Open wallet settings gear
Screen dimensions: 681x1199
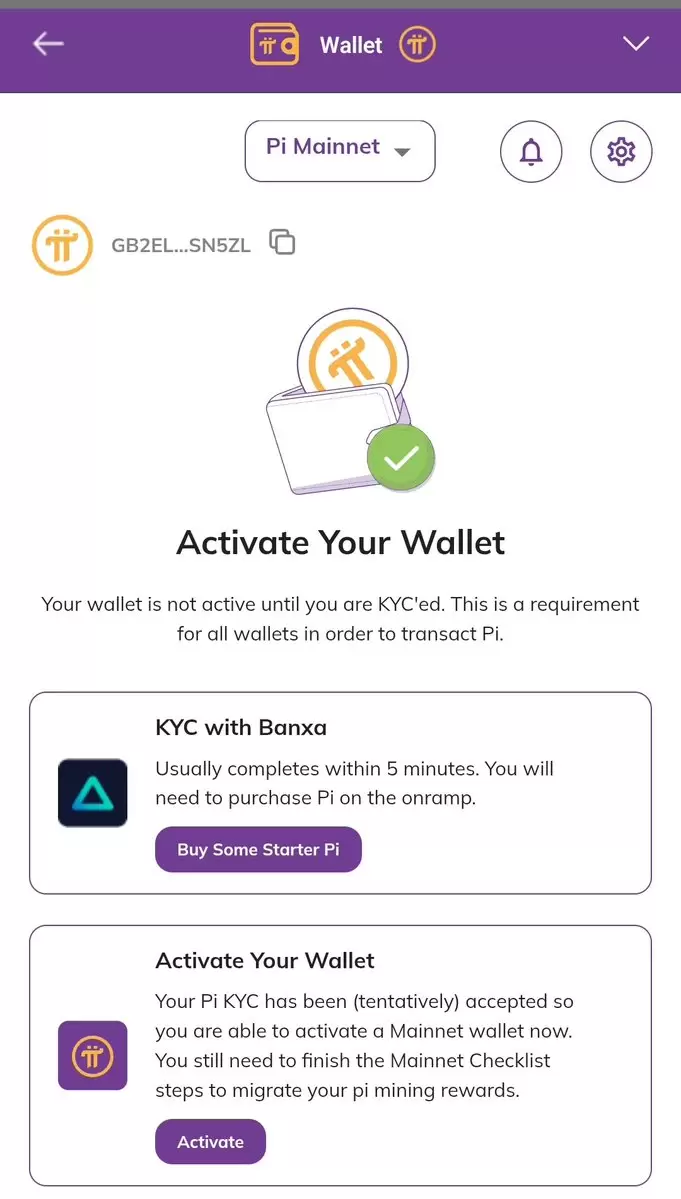coord(621,152)
